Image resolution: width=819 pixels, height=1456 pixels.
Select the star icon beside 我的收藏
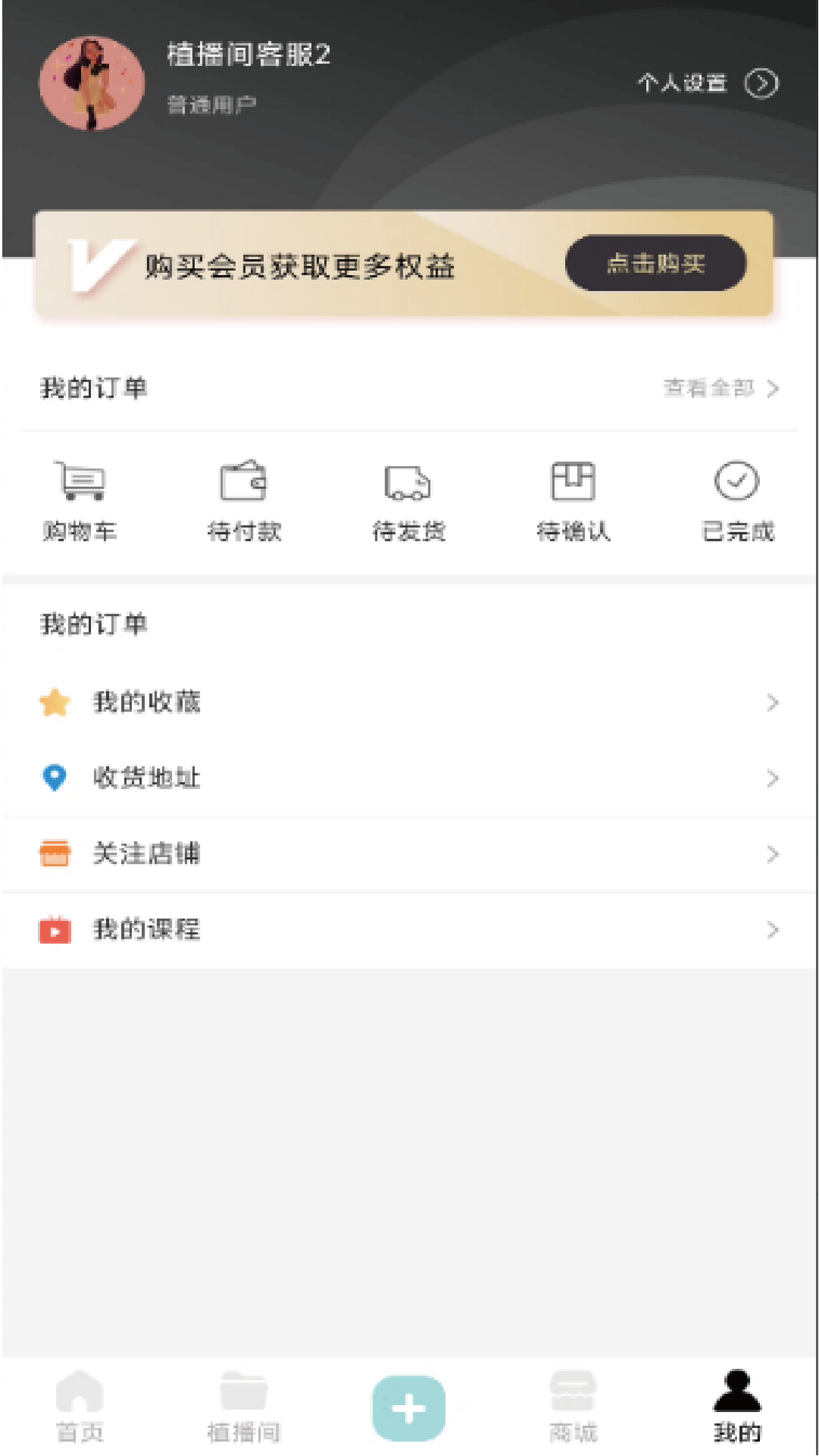click(54, 701)
